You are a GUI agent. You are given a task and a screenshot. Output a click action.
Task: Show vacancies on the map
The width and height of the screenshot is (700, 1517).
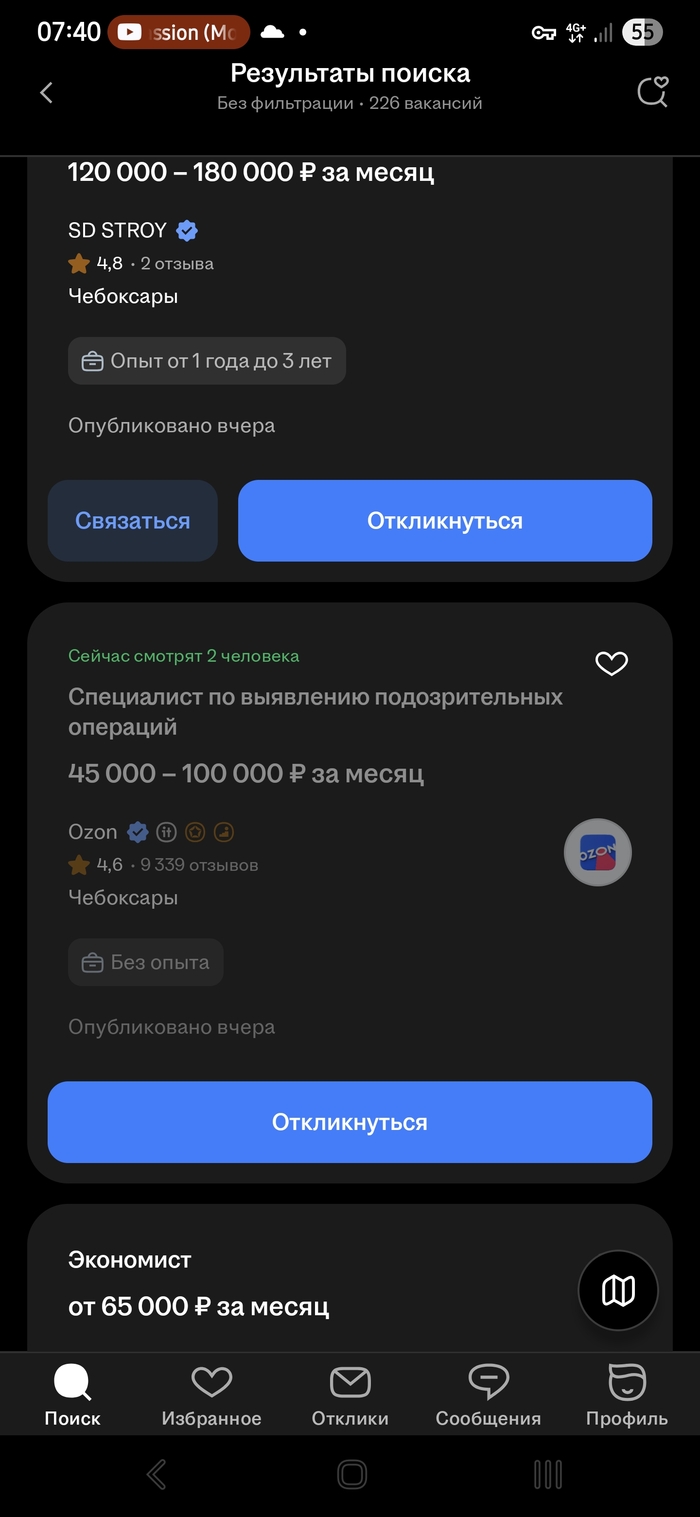(618, 1290)
